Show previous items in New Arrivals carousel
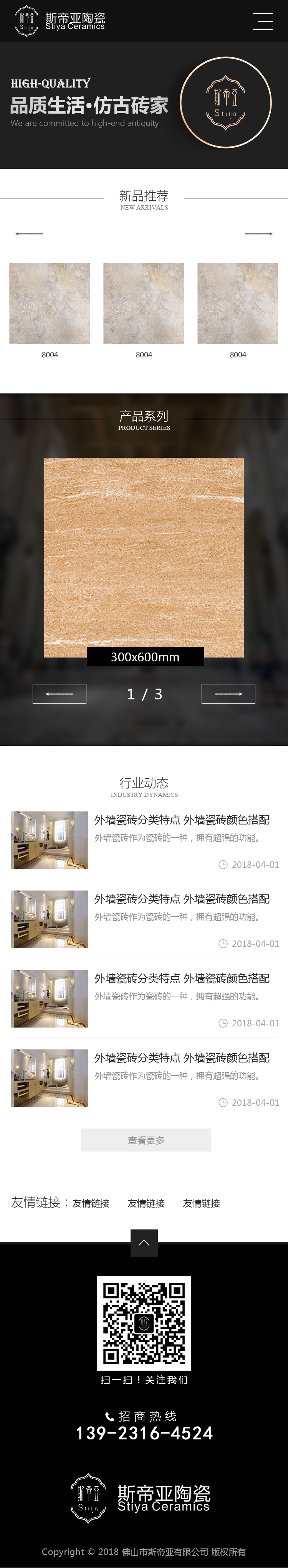This screenshot has width=288, height=1568. (29, 234)
